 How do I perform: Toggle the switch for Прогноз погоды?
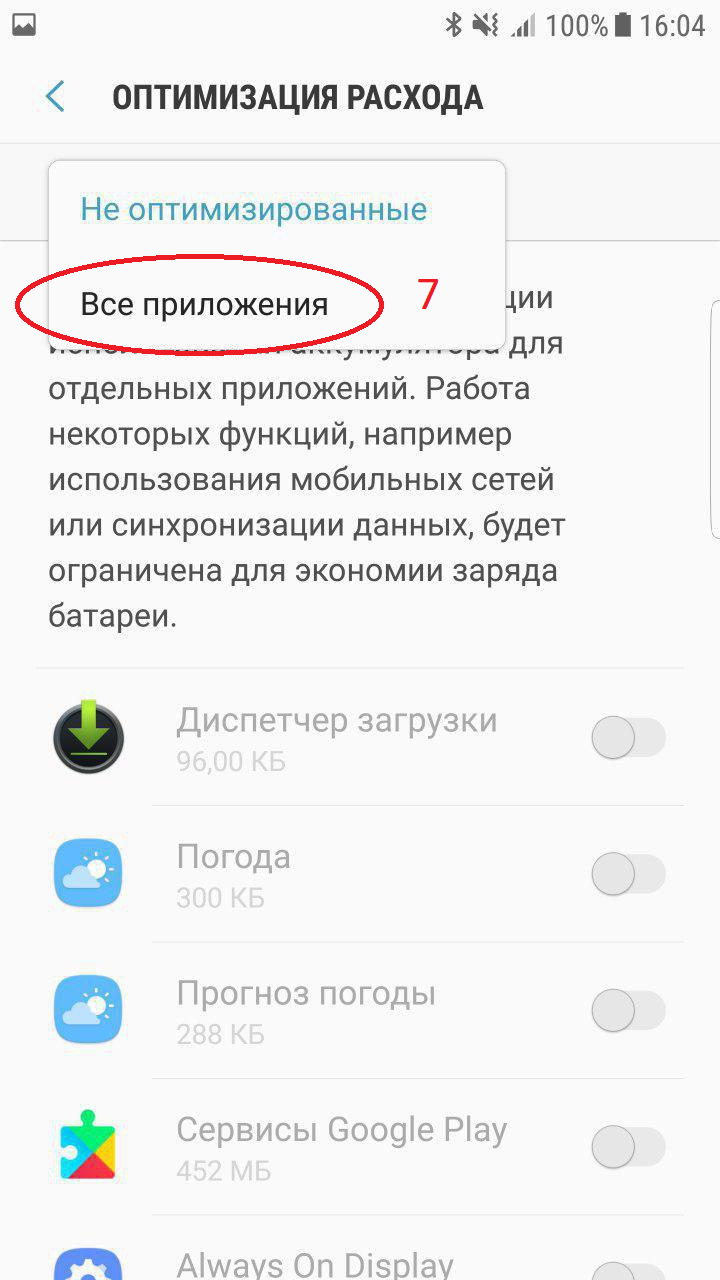628,1011
